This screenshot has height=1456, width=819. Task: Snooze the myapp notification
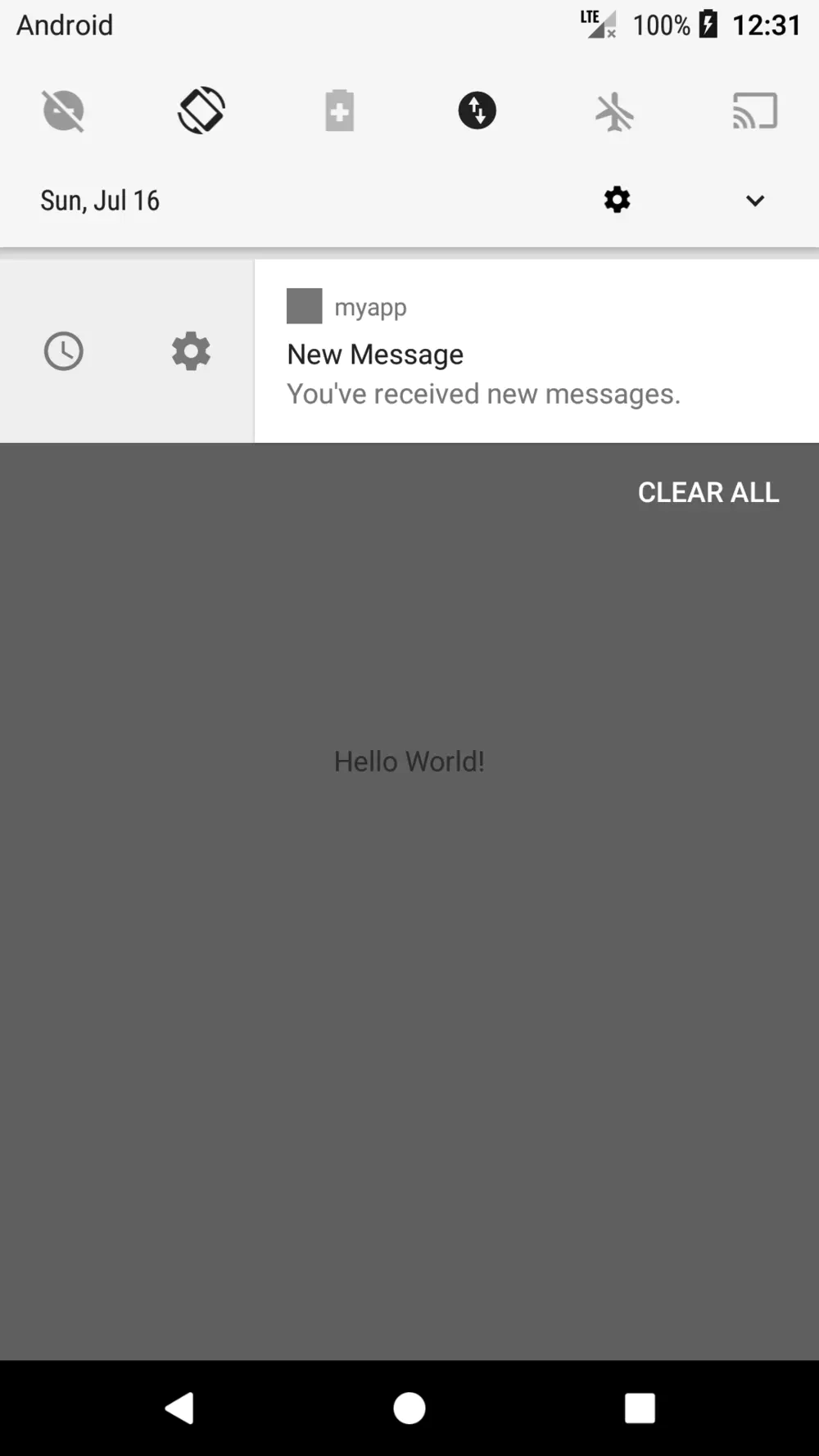pos(63,351)
